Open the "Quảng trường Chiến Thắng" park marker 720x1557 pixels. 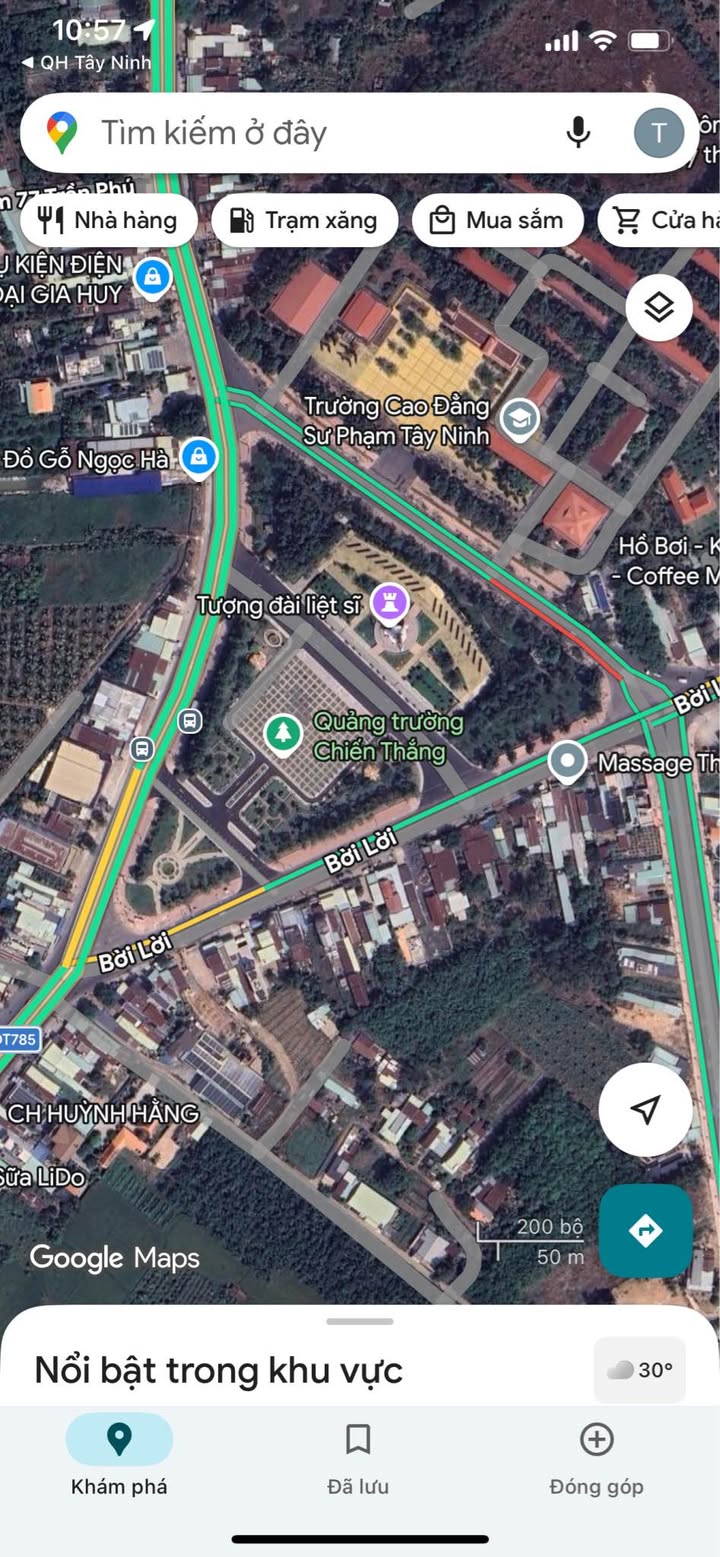coord(284,734)
